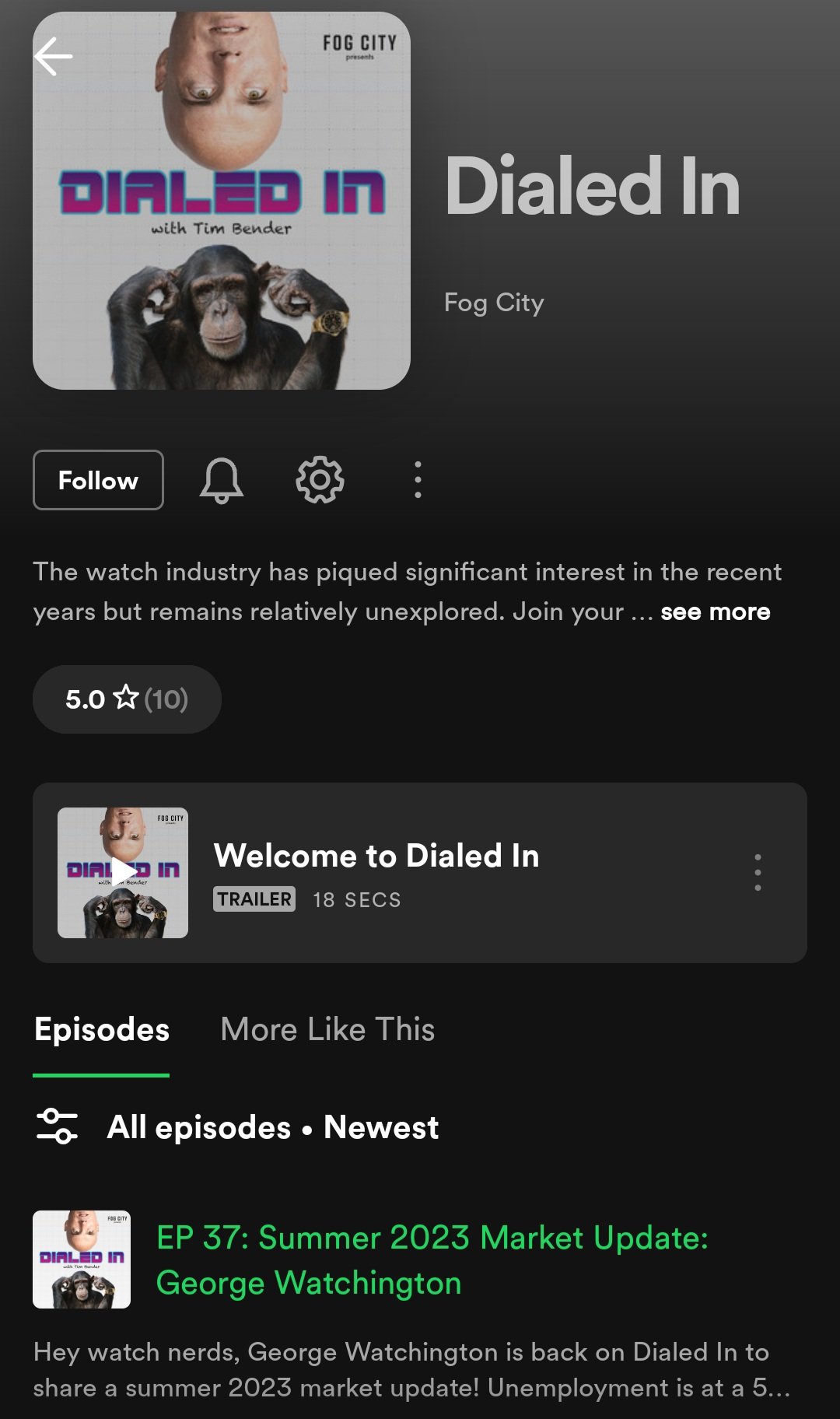
Task: Follow the Dialed In podcast
Action: click(x=98, y=480)
